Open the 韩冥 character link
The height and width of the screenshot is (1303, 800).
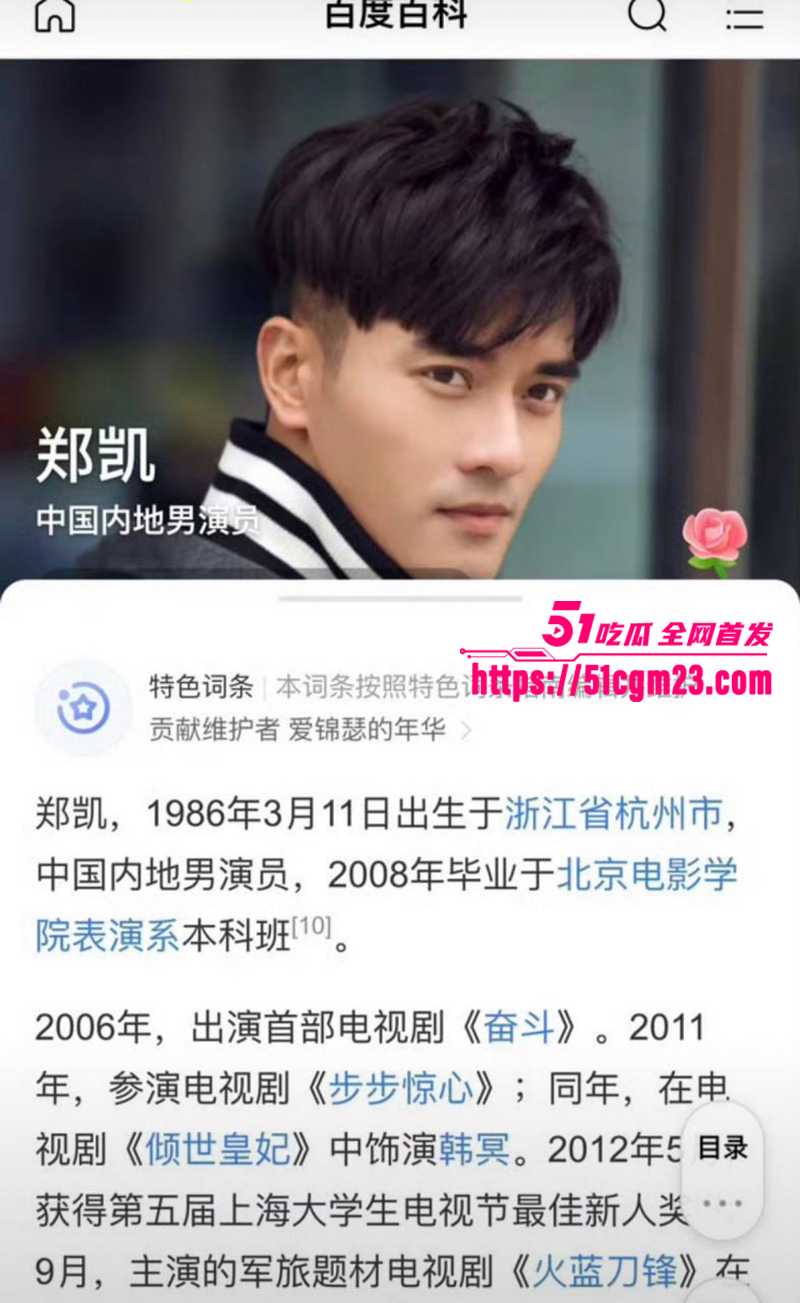pyautogui.click(x=474, y=1149)
